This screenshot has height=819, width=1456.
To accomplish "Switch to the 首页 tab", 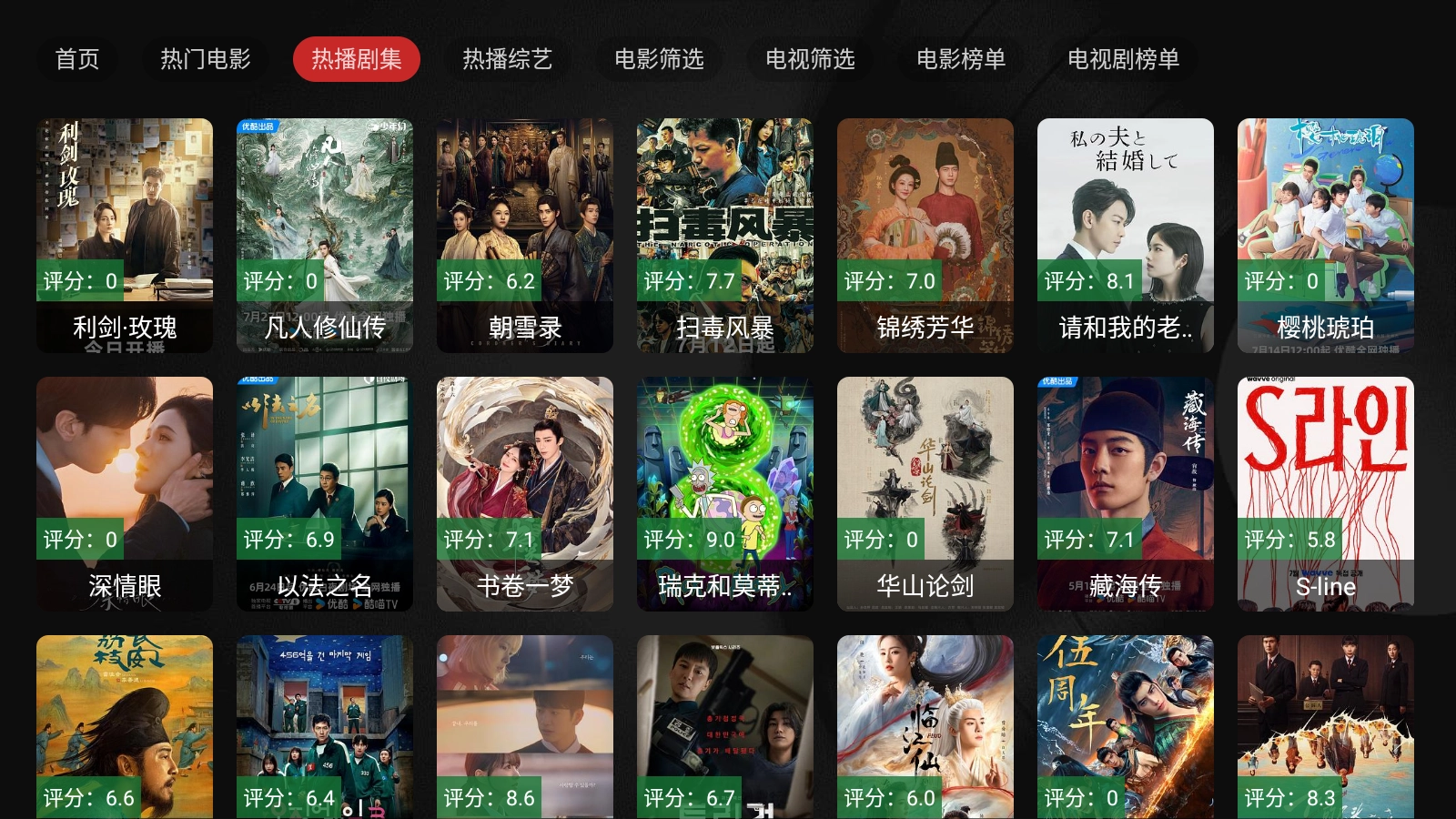I will coord(77,59).
